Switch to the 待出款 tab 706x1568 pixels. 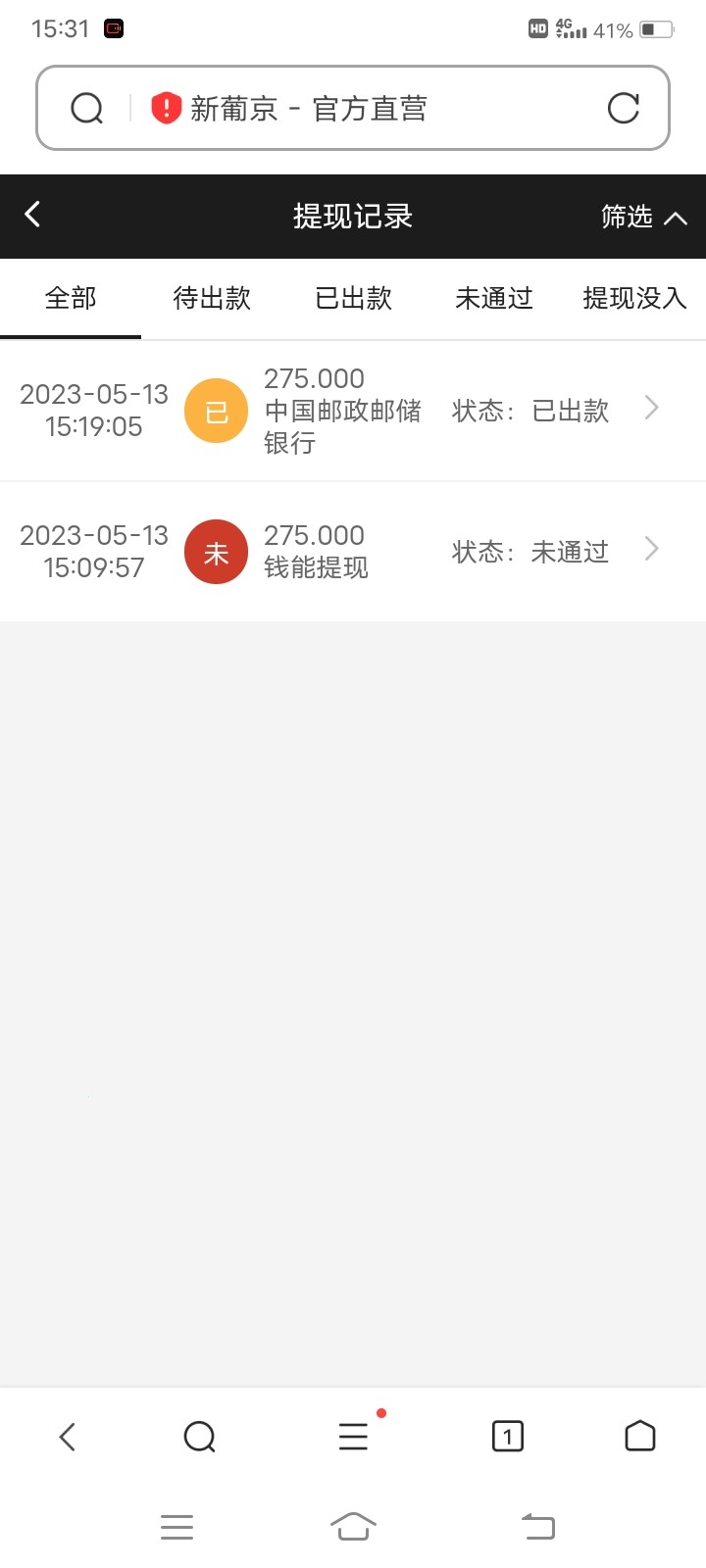click(212, 298)
